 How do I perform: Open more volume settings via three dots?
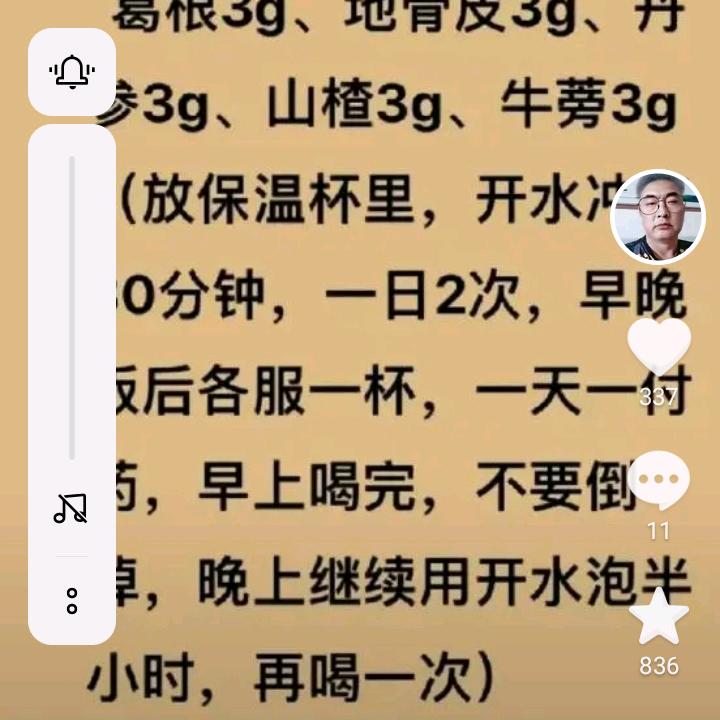pyautogui.click(x=72, y=600)
